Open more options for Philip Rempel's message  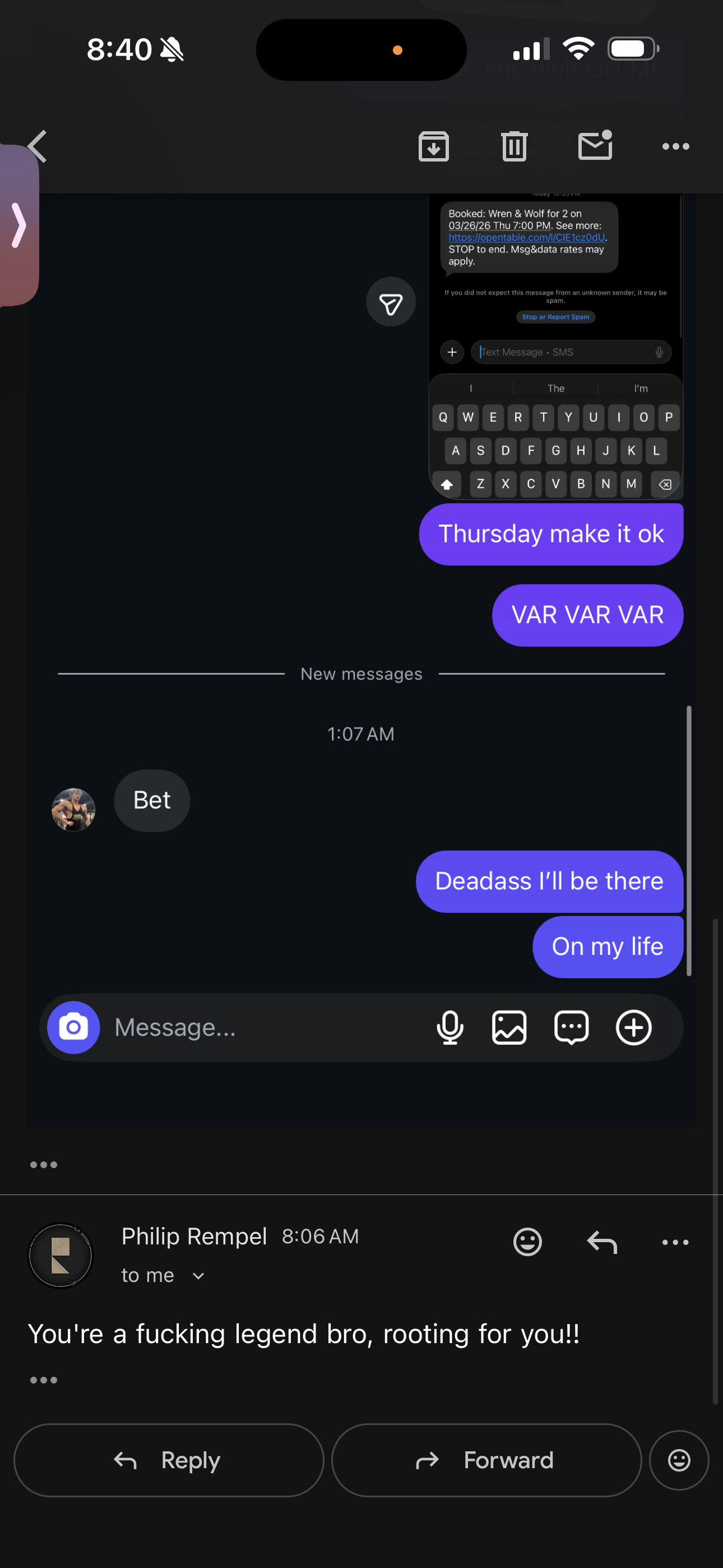(x=675, y=1242)
